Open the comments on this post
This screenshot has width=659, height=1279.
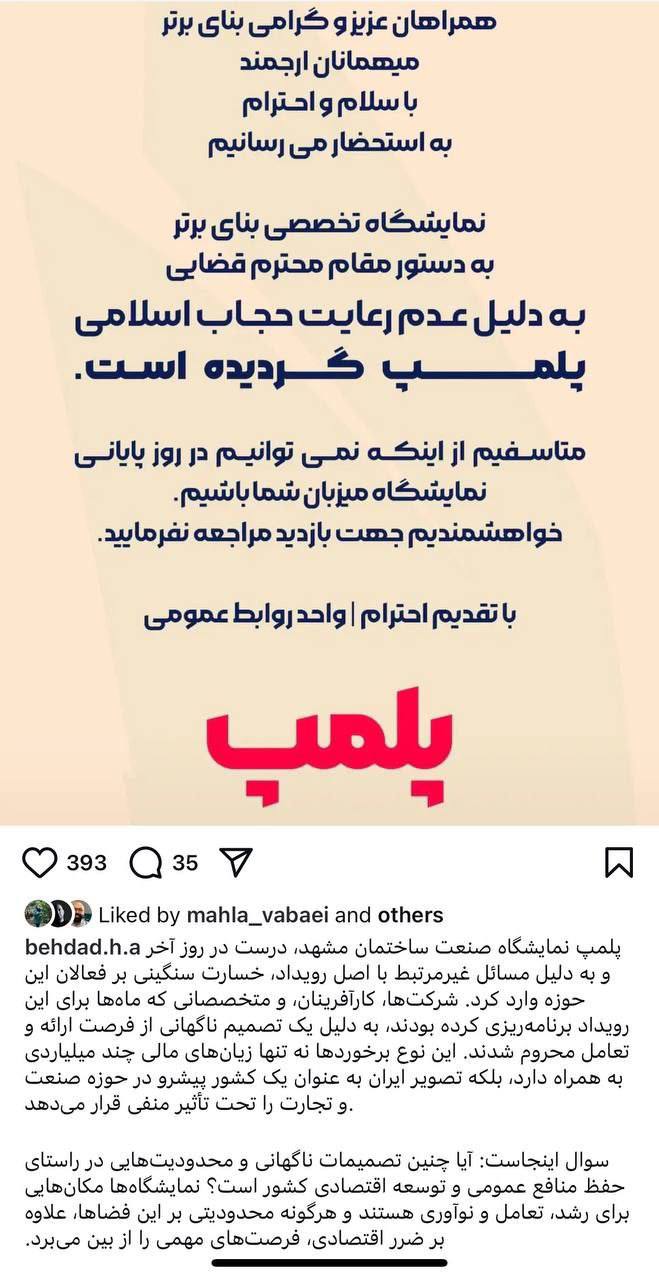(146, 862)
